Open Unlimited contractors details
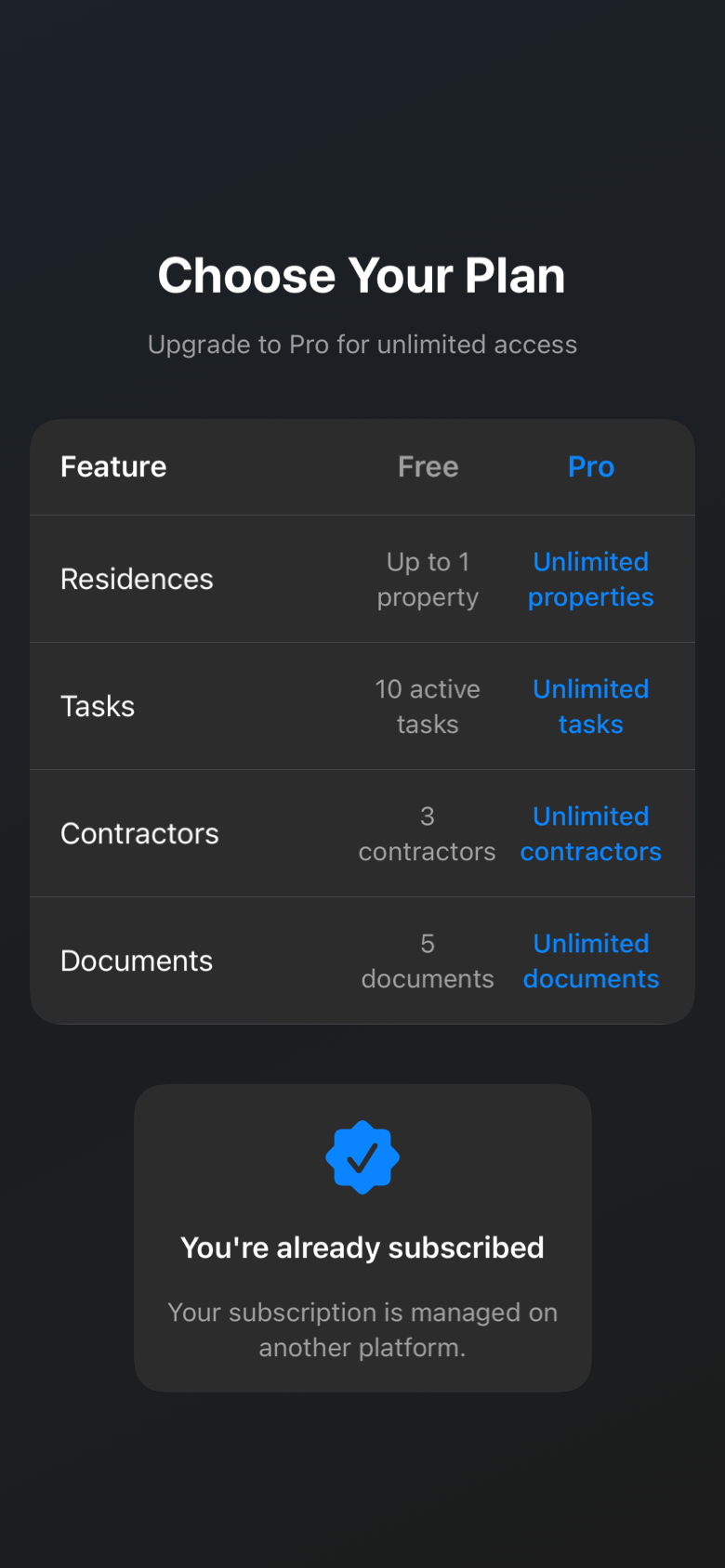The width and height of the screenshot is (725, 1568). (x=590, y=833)
